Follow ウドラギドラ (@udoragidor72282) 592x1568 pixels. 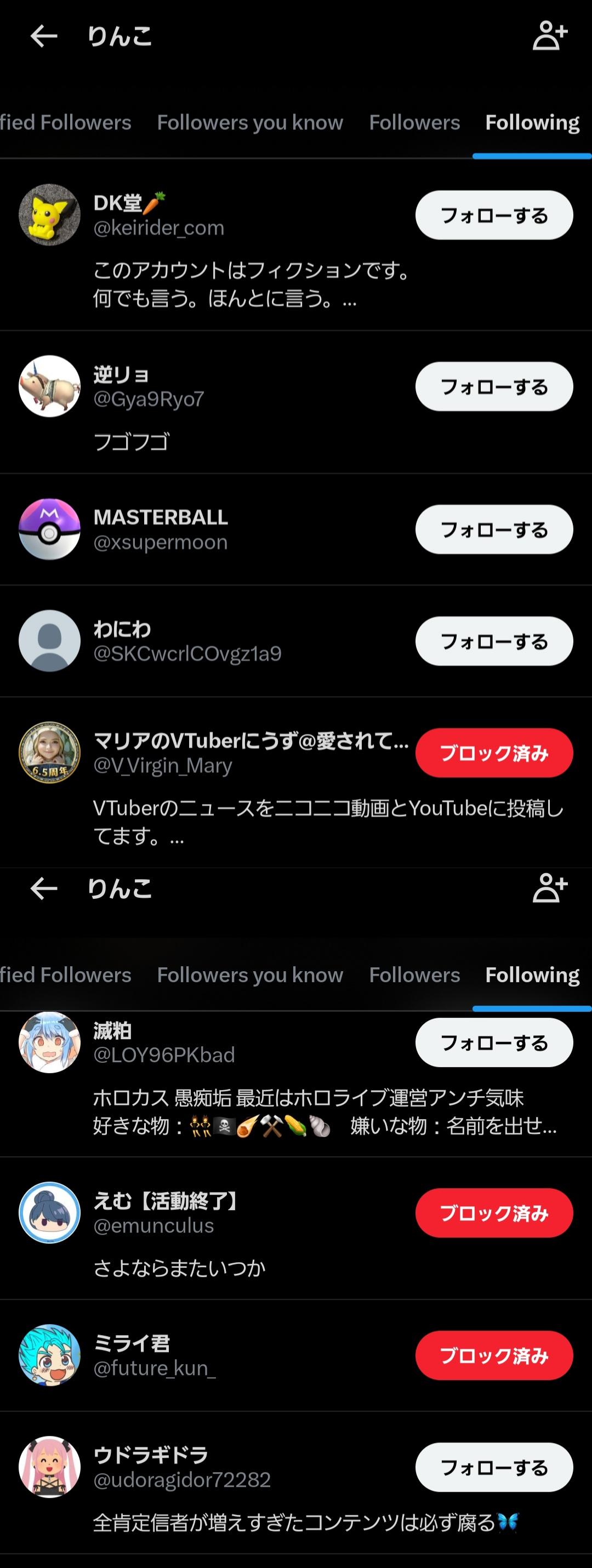pos(494,1468)
